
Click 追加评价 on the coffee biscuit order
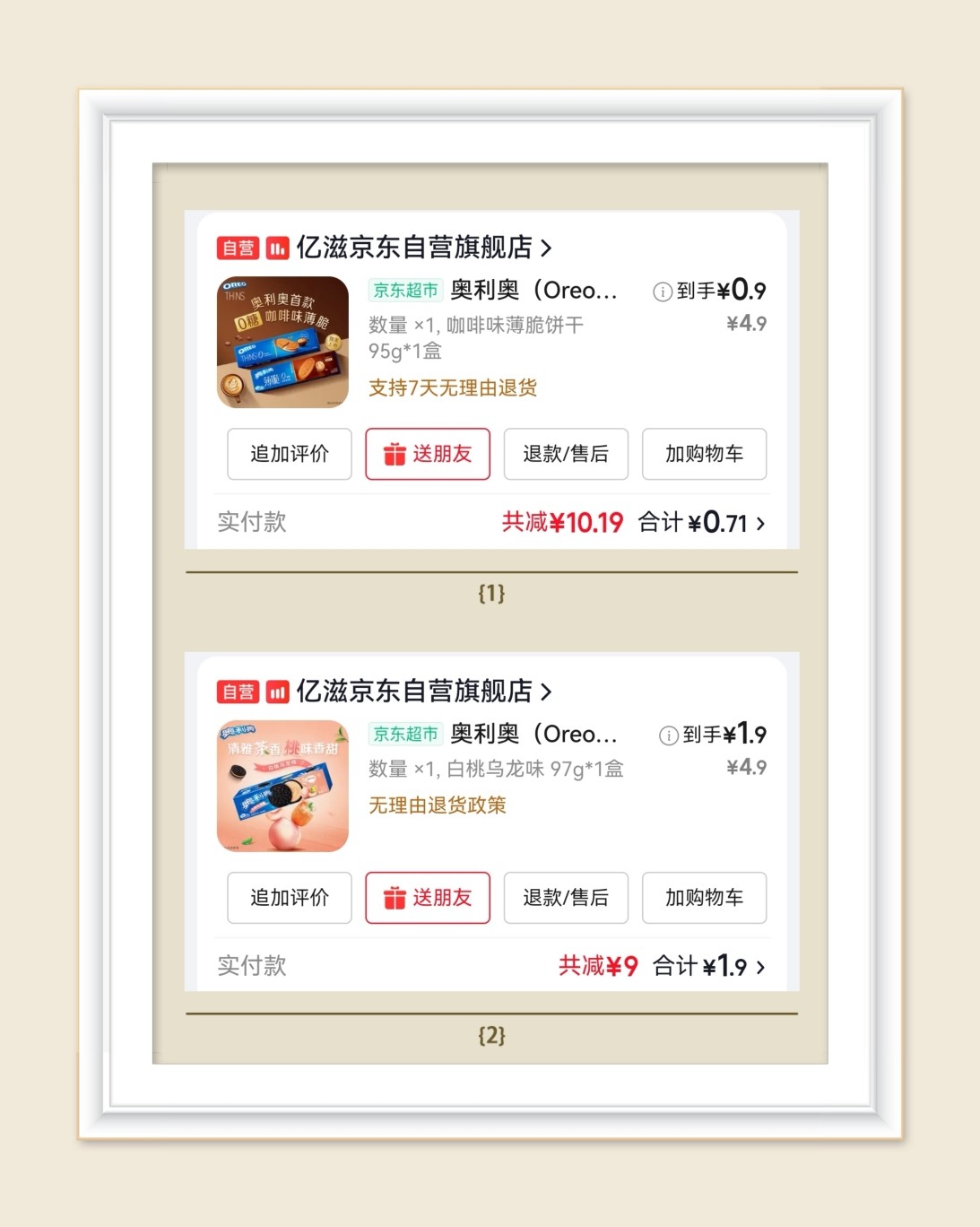tap(289, 454)
